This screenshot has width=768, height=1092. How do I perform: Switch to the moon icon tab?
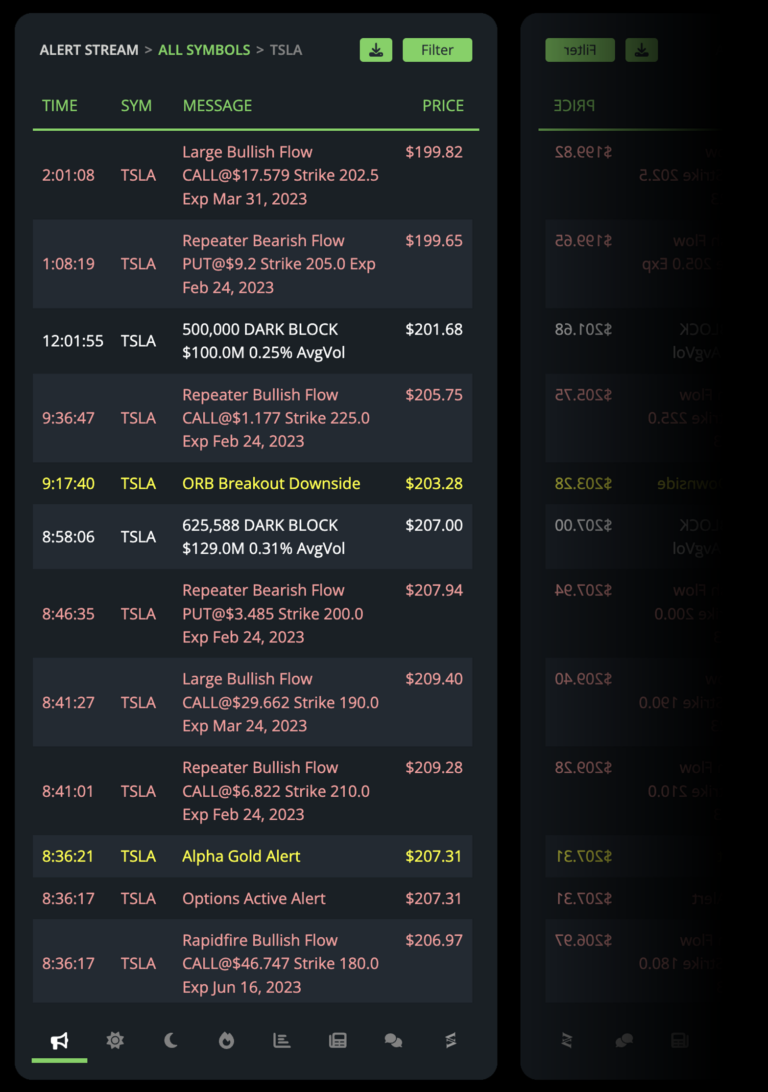(x=171, y=1041)
